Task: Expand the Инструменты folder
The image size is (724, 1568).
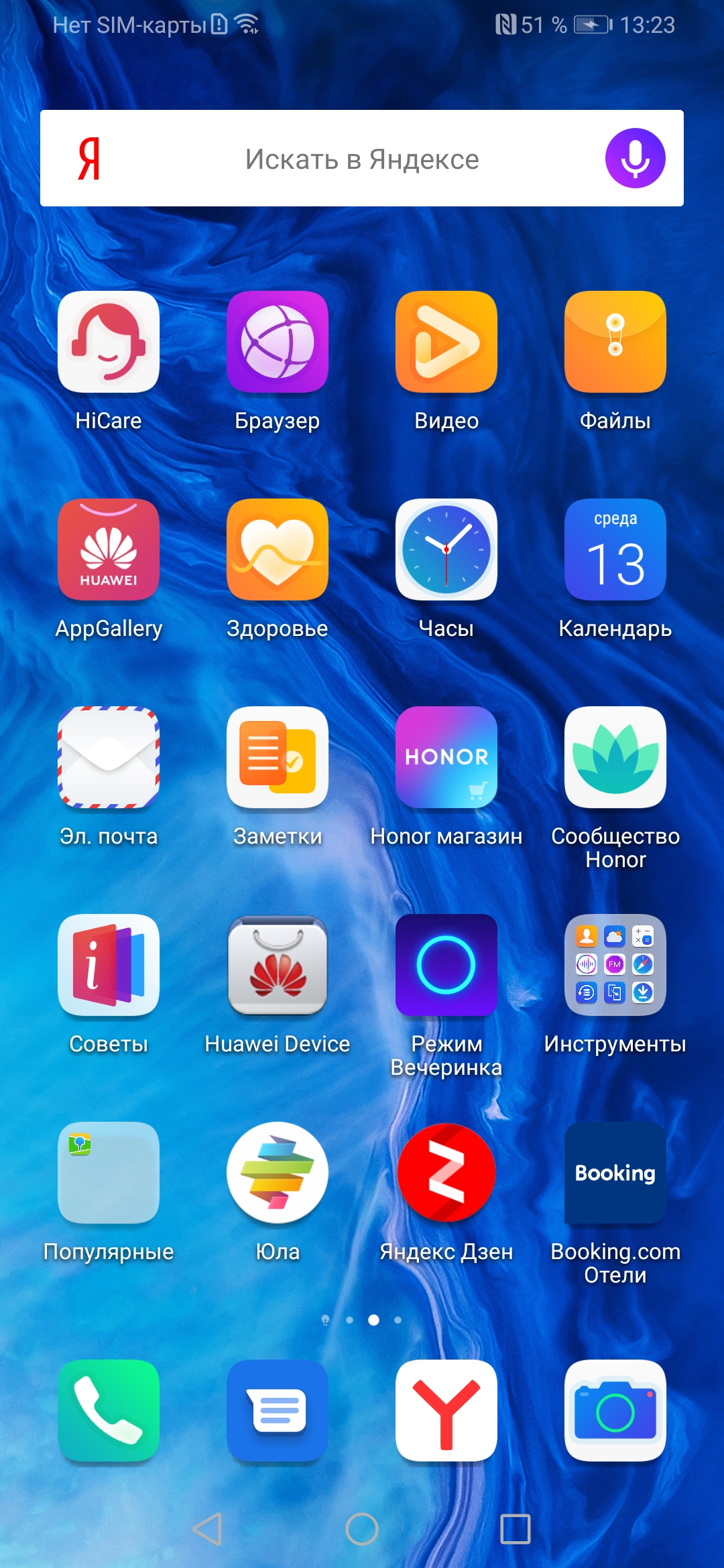Action: pos(615,966)
